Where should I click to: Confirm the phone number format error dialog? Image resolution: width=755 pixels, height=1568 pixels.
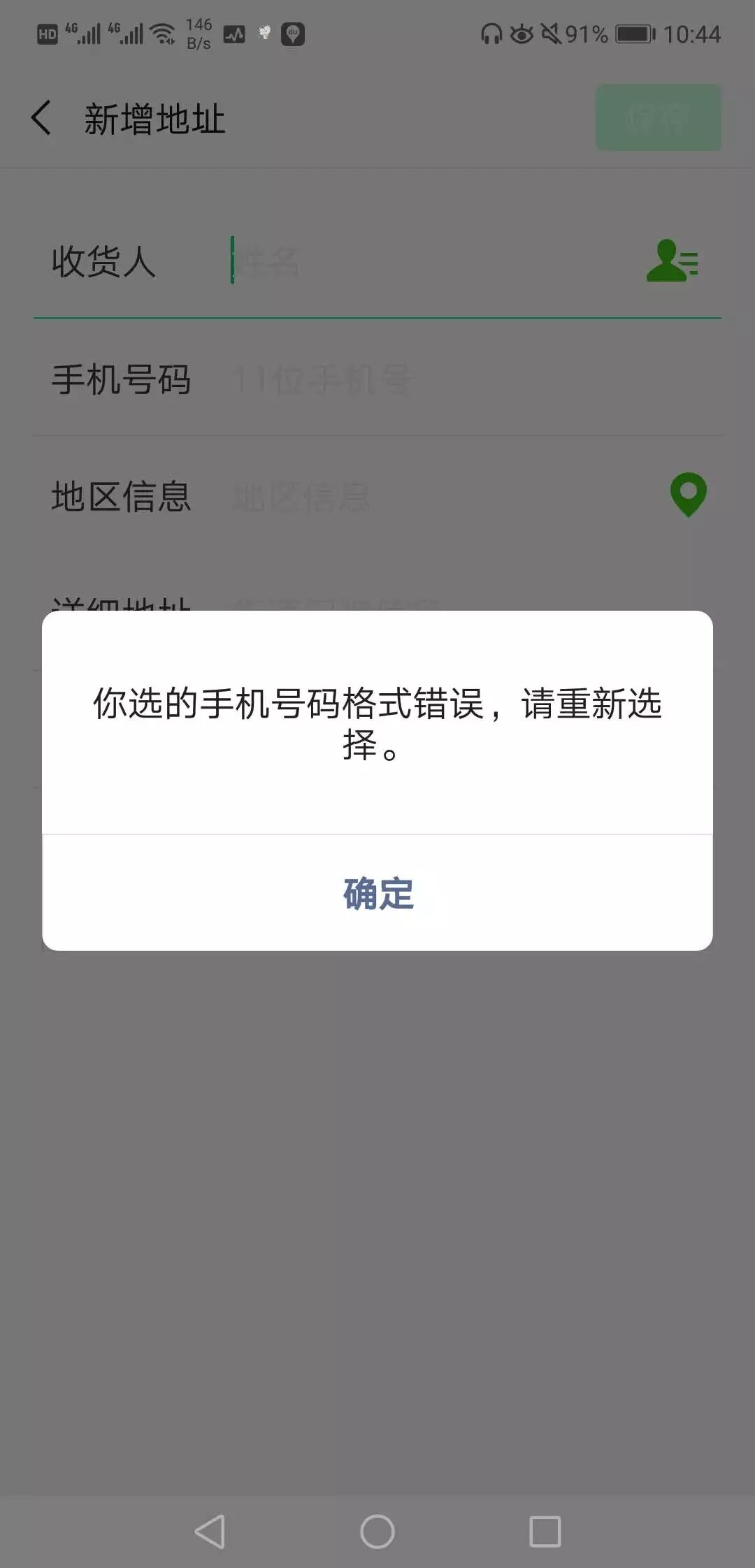(x=377, y=893)
